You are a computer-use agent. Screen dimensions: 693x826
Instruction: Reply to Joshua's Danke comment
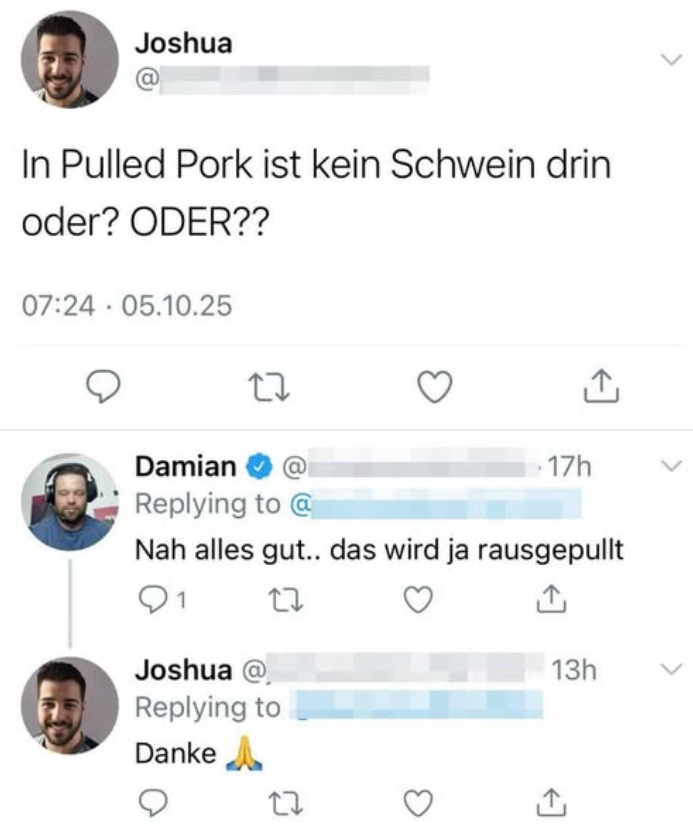pyautogui.click(x=150, y=800)
